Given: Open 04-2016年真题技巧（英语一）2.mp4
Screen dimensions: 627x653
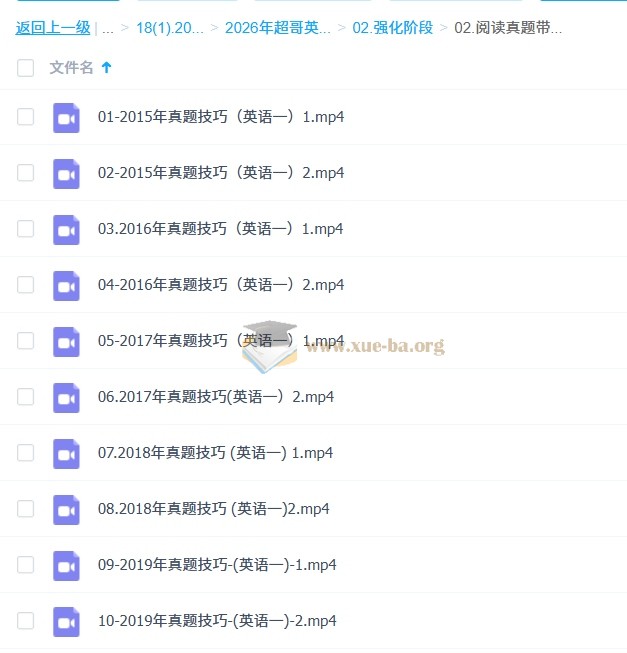Looking at the screenshot, I should click(221, 285).
